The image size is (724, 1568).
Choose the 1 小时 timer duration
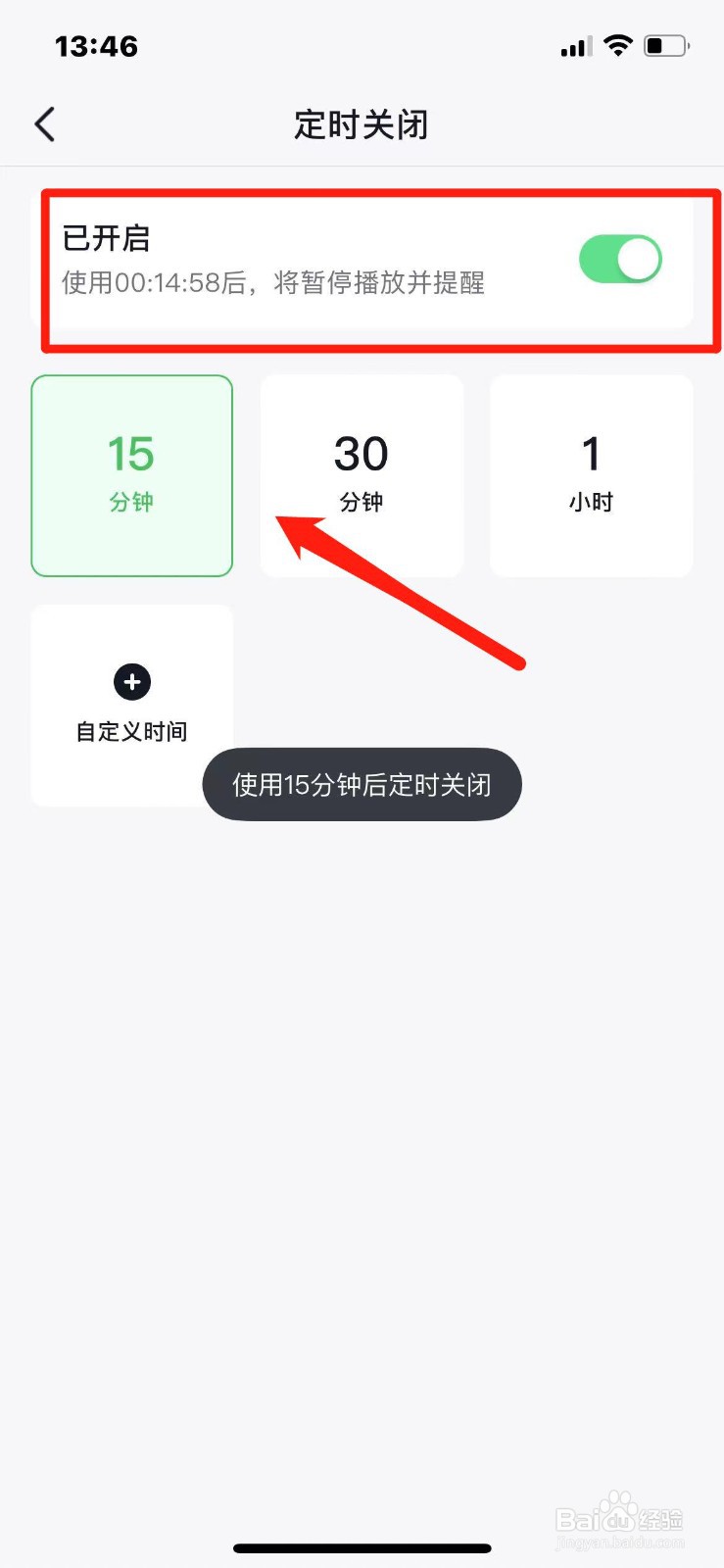pos(590,475)
